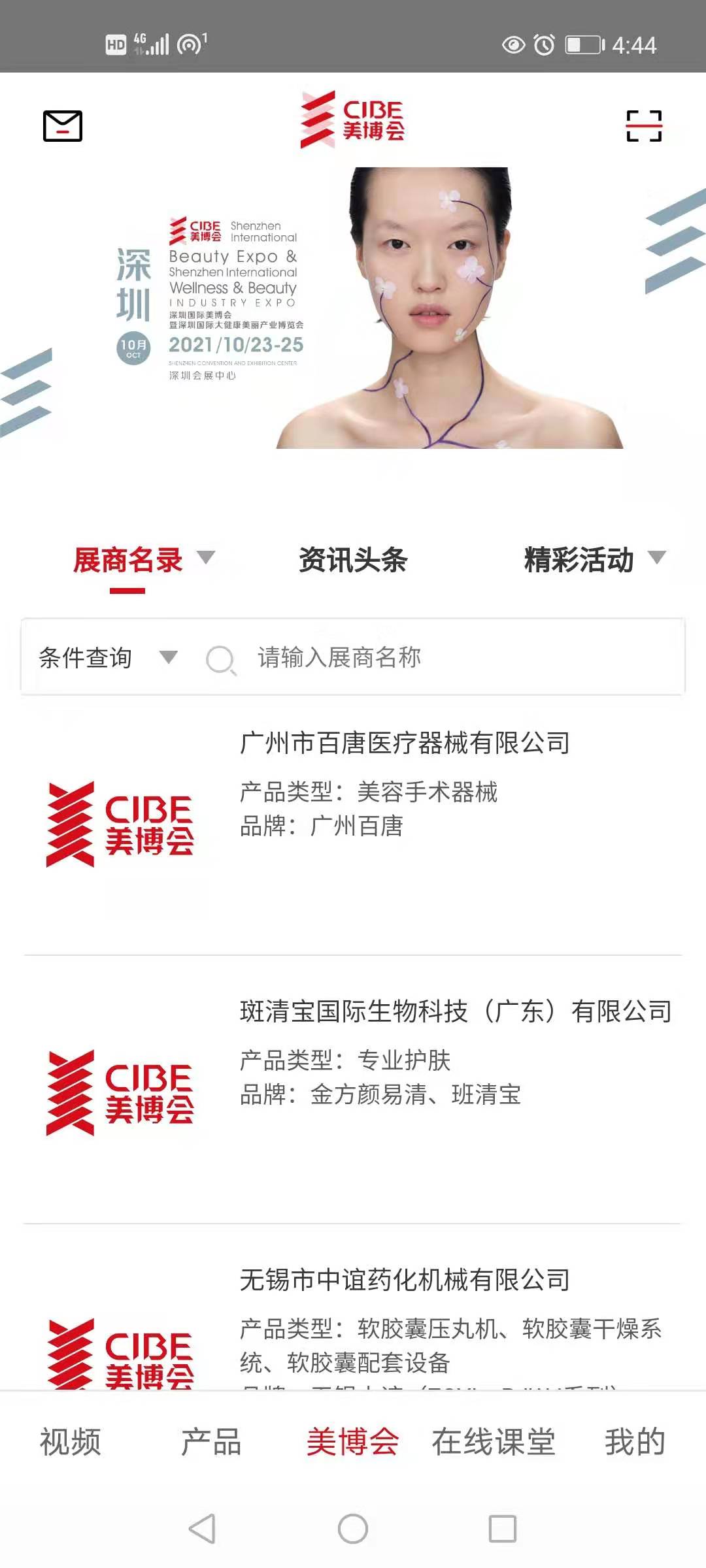Select the 美博会 bottom tab

[353, 1441]
